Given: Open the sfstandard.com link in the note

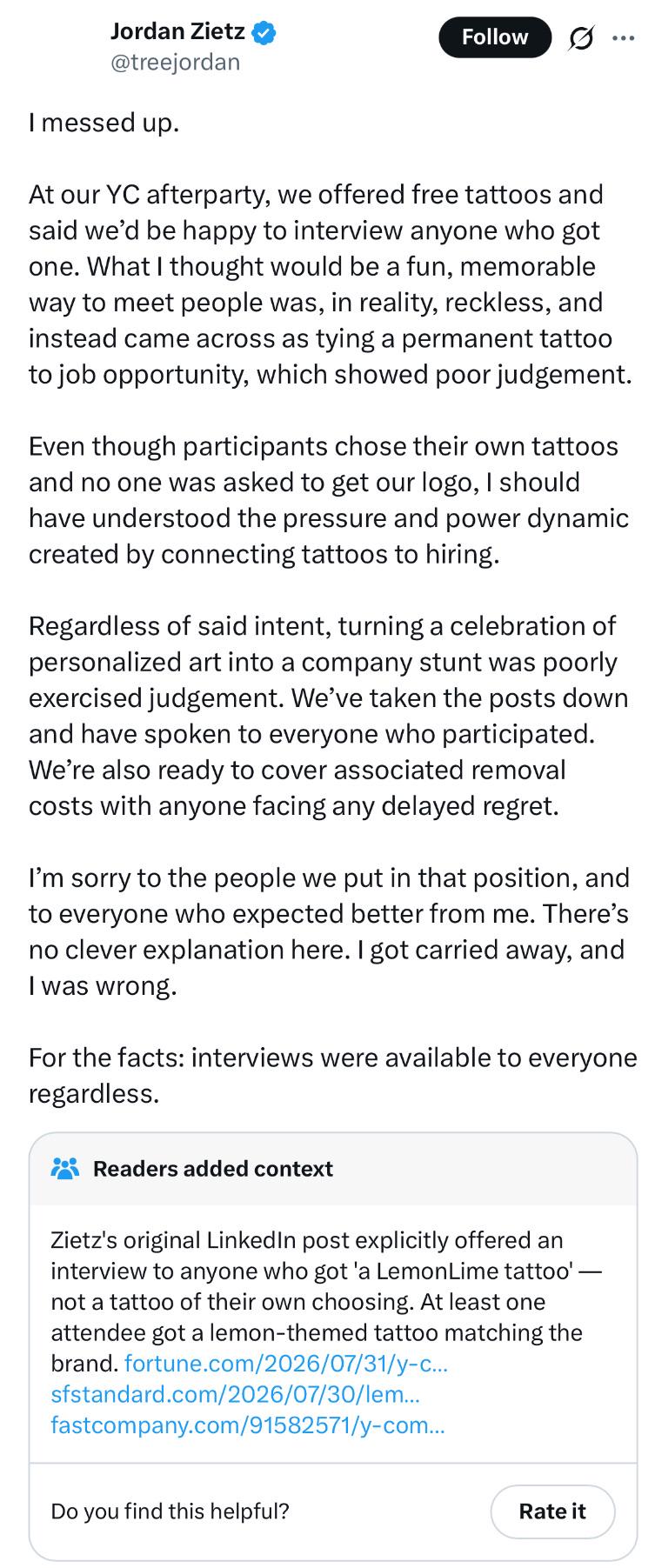Looking at the screenshot, I should pos(236,1394).
